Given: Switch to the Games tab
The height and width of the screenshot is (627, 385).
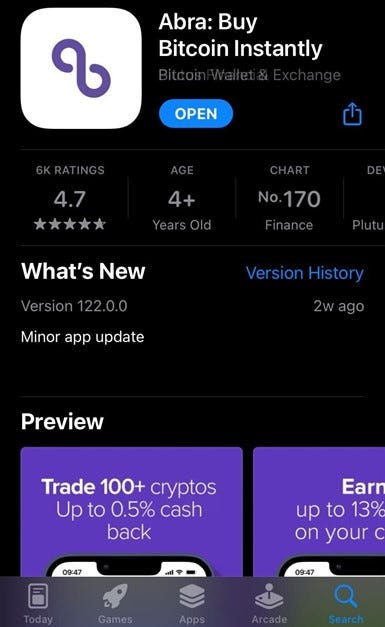Looking at the screenshot, I should point(115,603).
